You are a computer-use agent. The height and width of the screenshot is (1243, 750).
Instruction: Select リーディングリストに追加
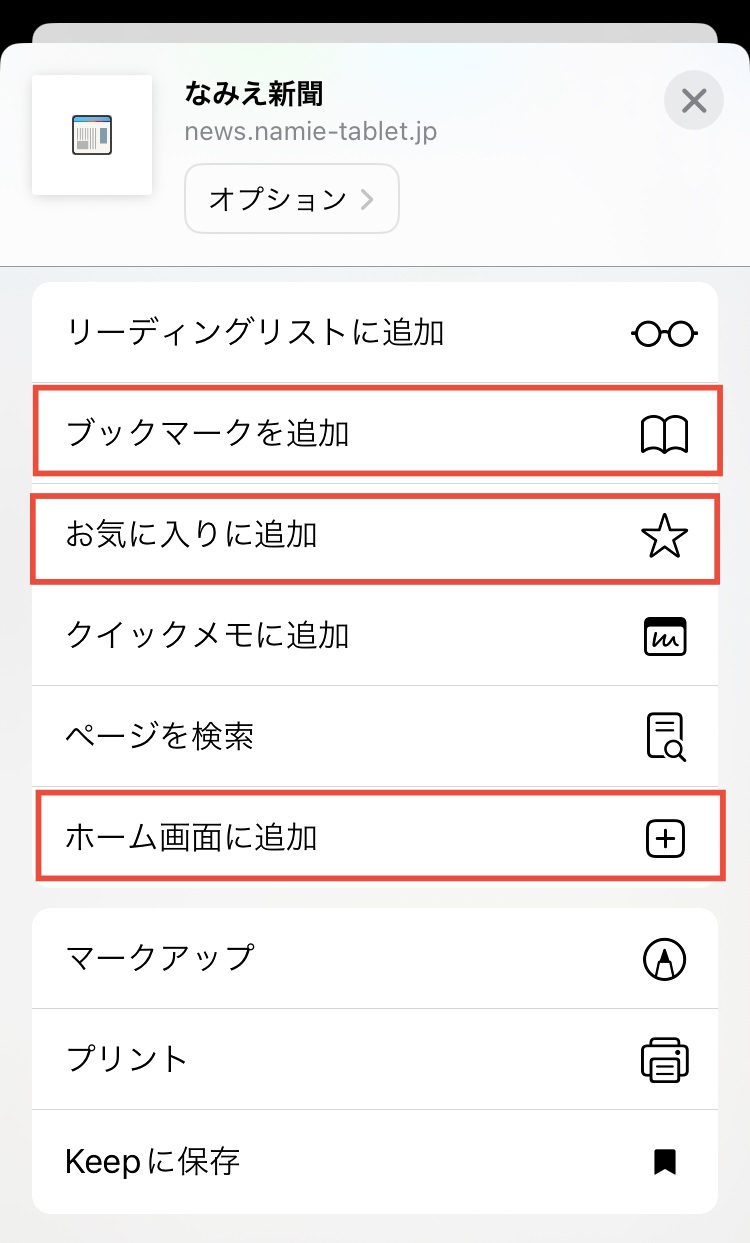point(375,332)
